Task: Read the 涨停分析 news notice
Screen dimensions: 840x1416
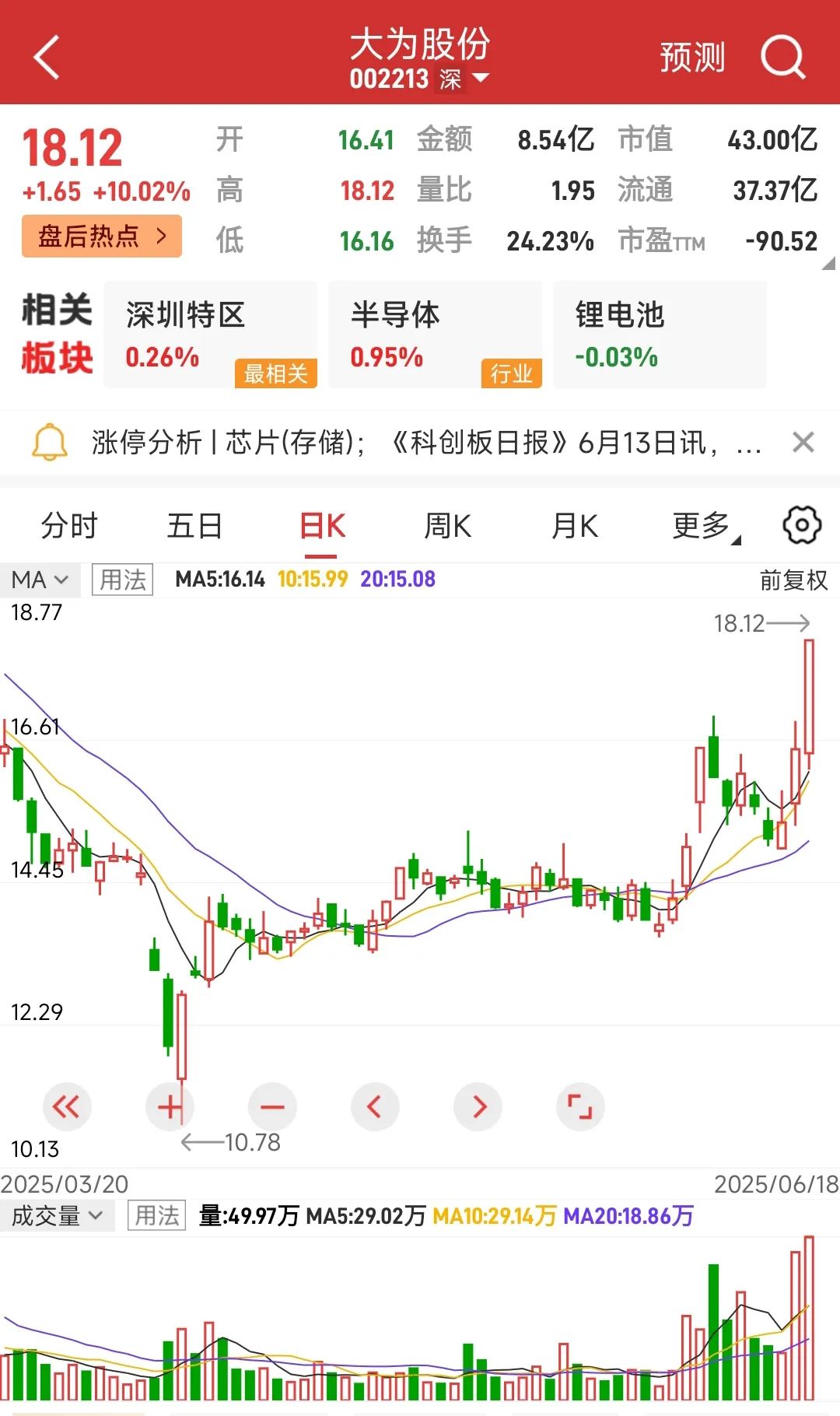Action: coord(425,443)
